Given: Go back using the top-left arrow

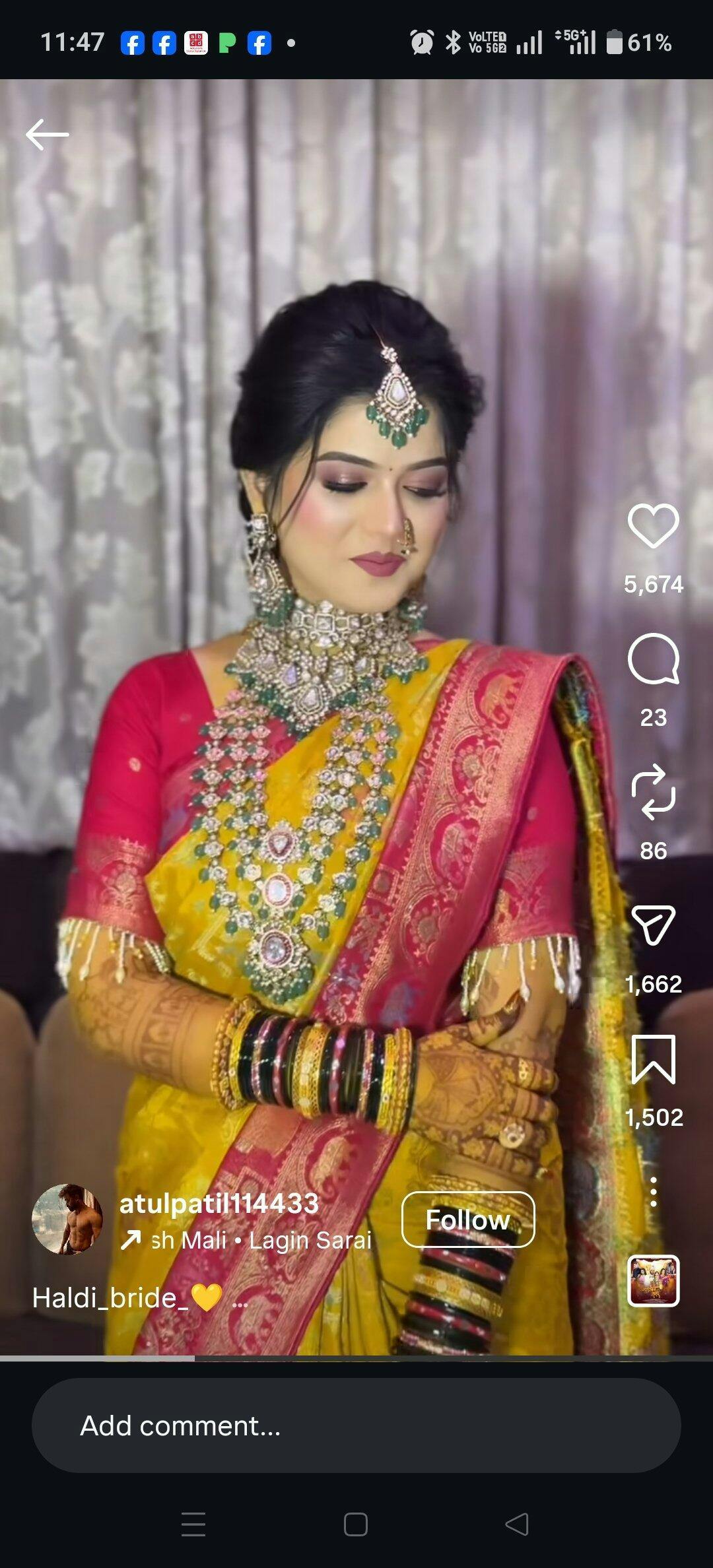Looking at the screenshot, I should [x=47, y=135].
